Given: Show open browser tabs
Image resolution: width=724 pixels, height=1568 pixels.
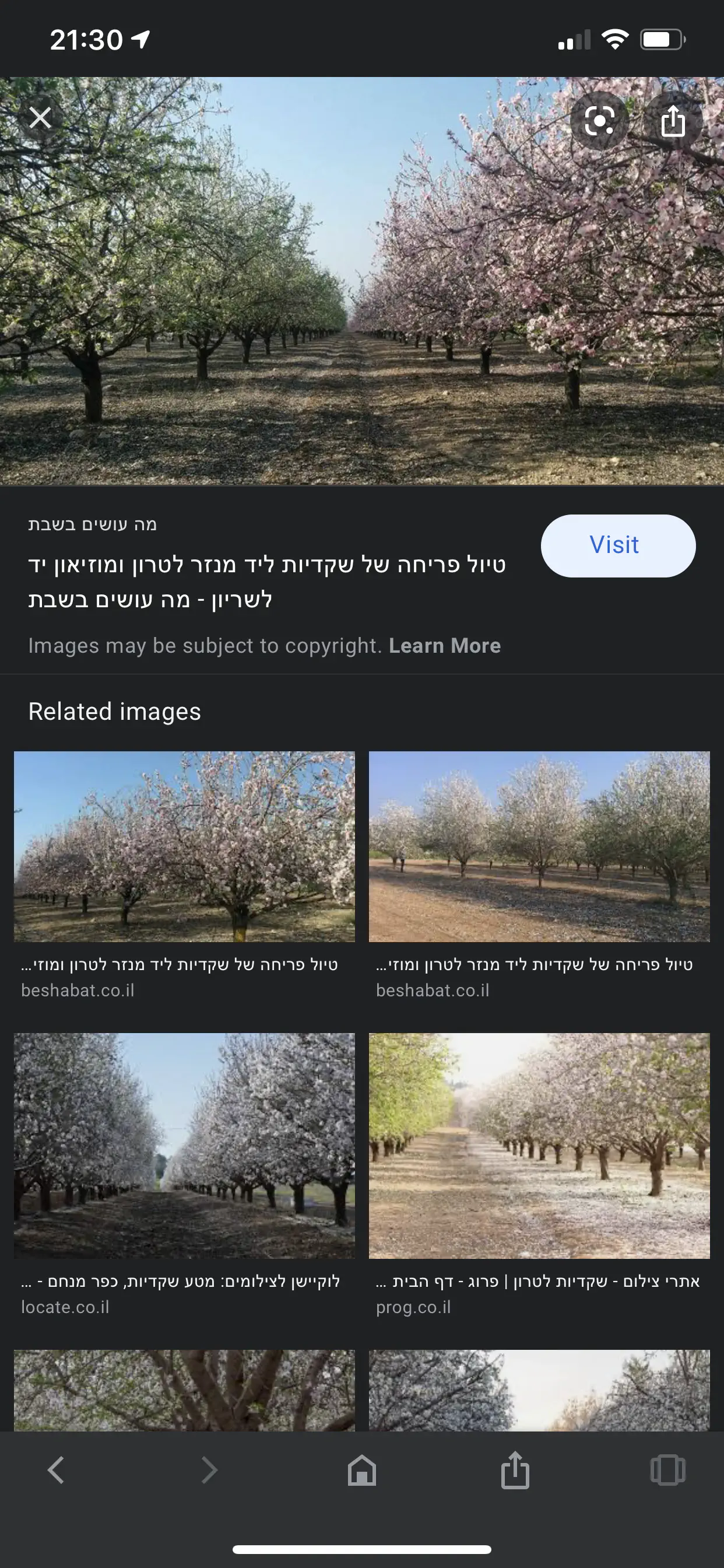Looking at the screenshot, I should [667, 1470].
